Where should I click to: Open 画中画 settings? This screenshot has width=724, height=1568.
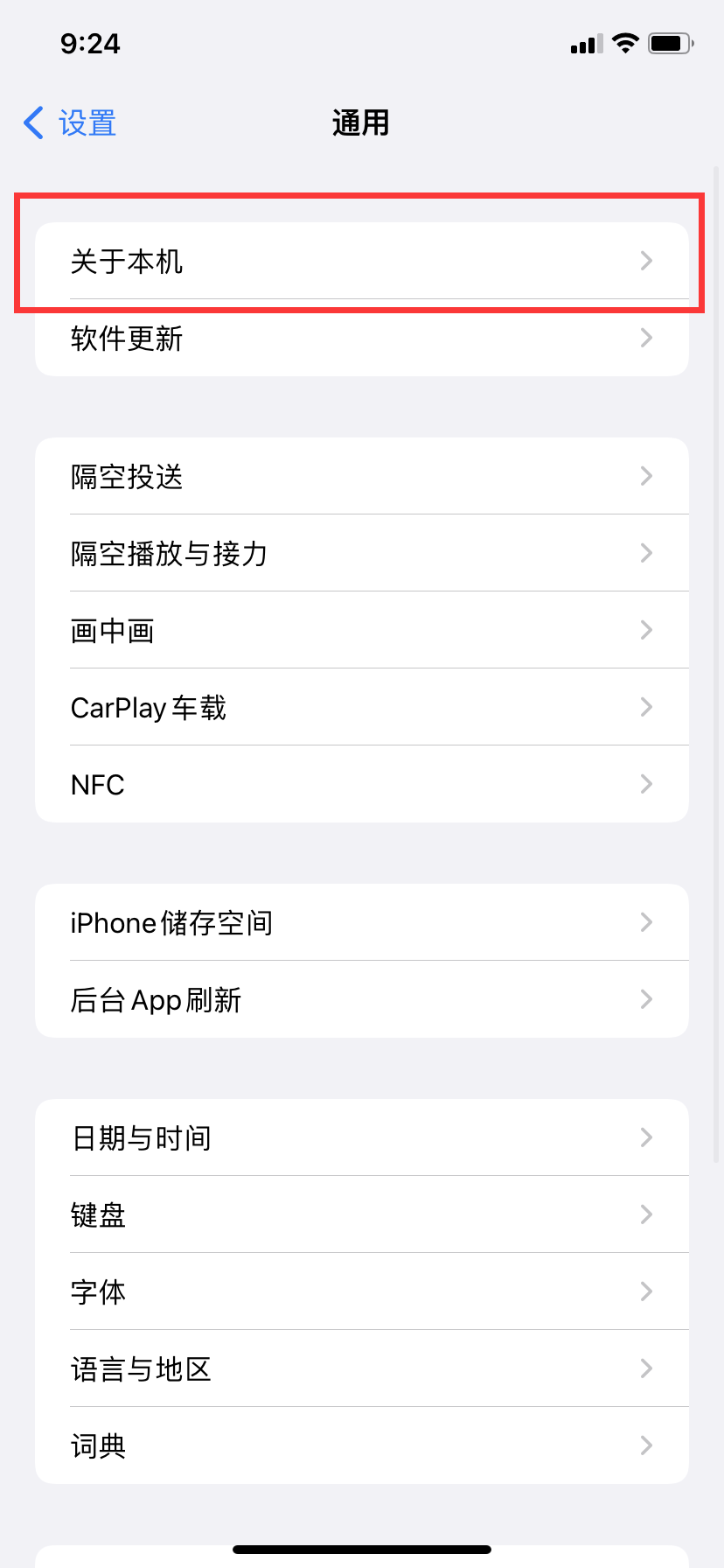click(361, 630)
